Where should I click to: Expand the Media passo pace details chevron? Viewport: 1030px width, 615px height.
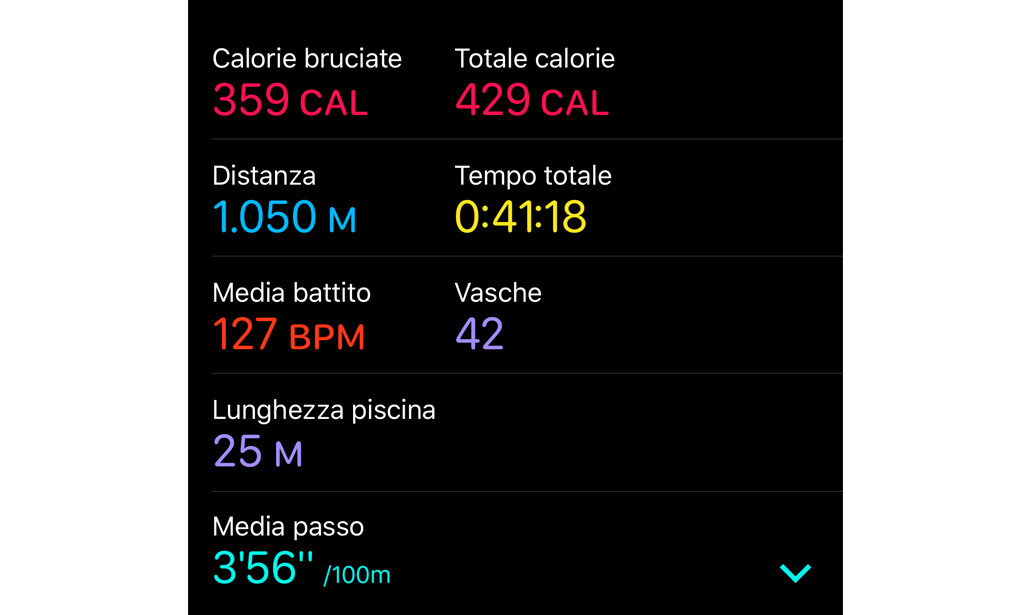tap(795, 572)
